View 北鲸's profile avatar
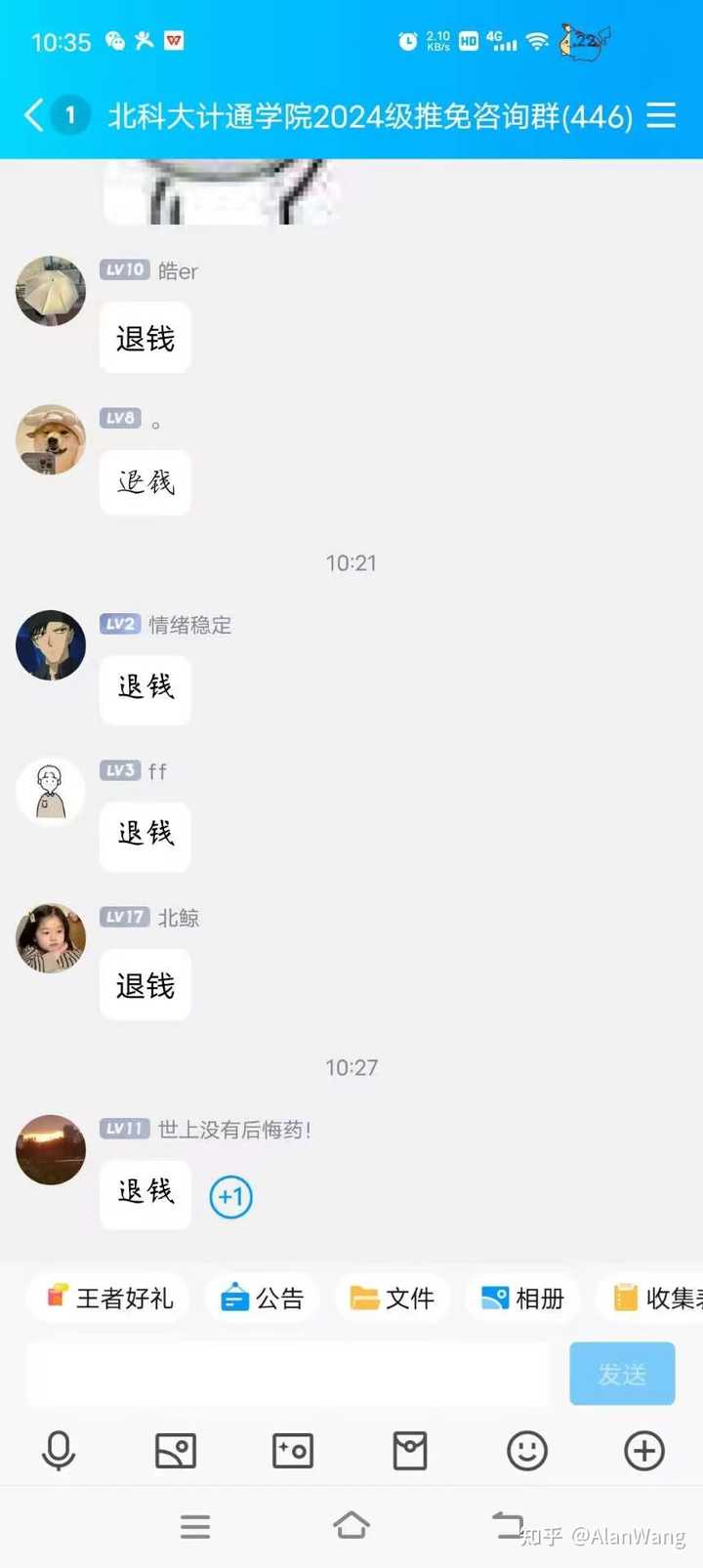 click(x=51, y=938)
